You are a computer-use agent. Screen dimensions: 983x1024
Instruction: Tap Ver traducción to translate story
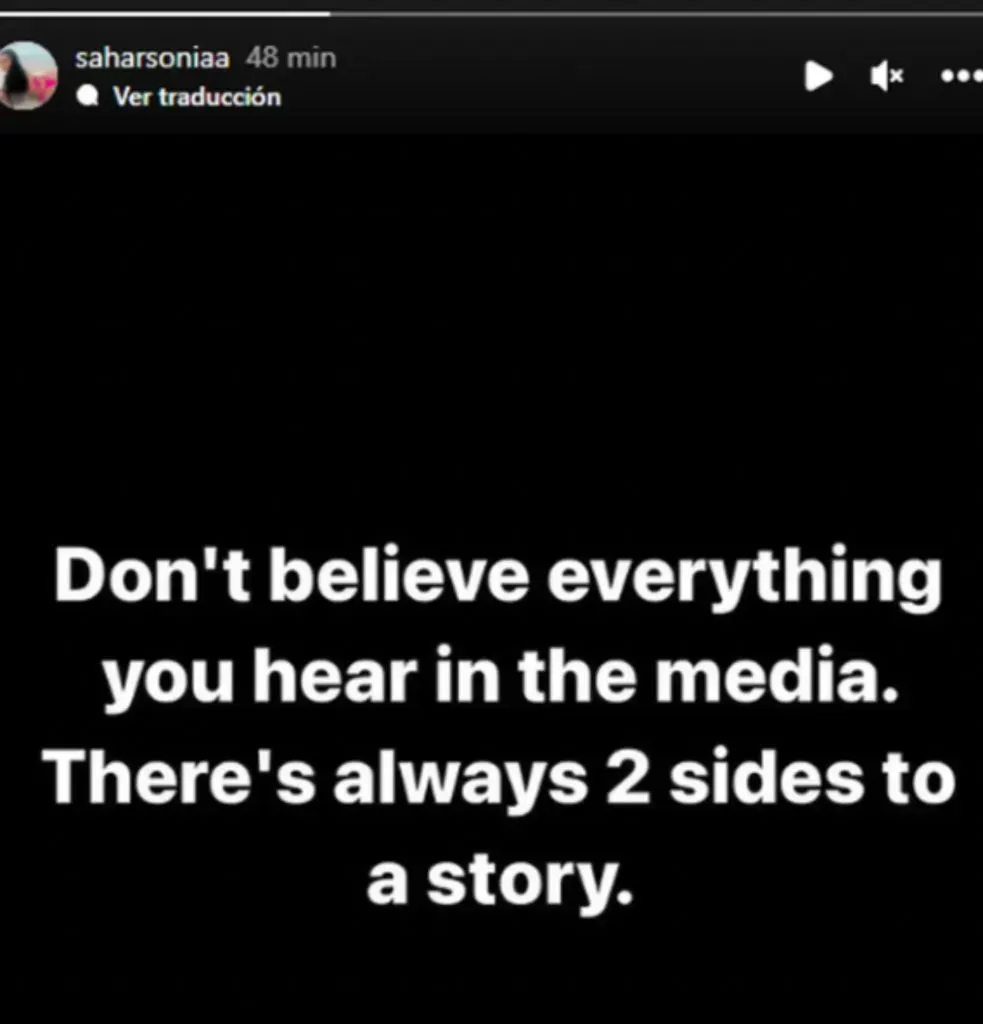(196, 97)
